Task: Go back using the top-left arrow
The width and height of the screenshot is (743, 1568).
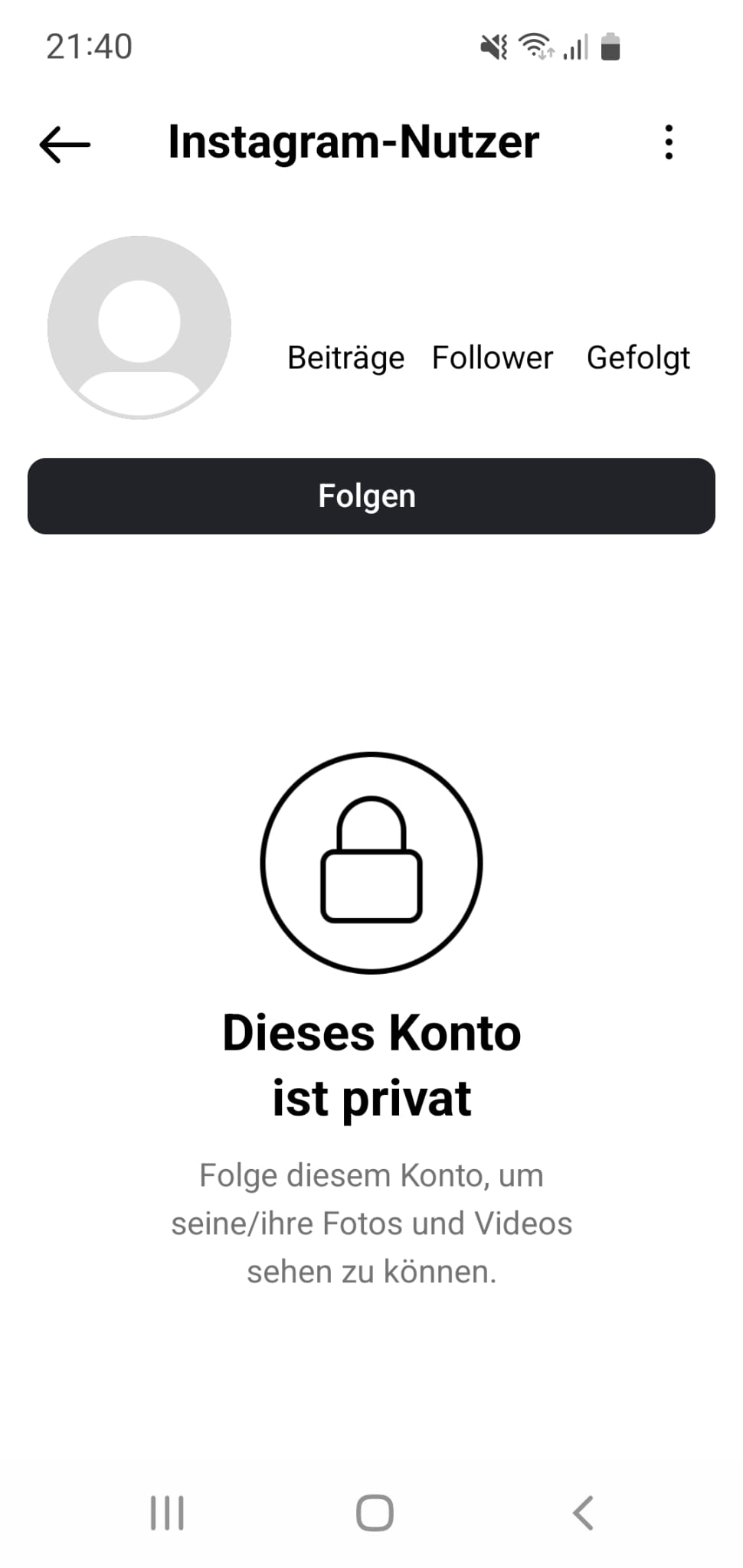Action: (x=65, y=143)
